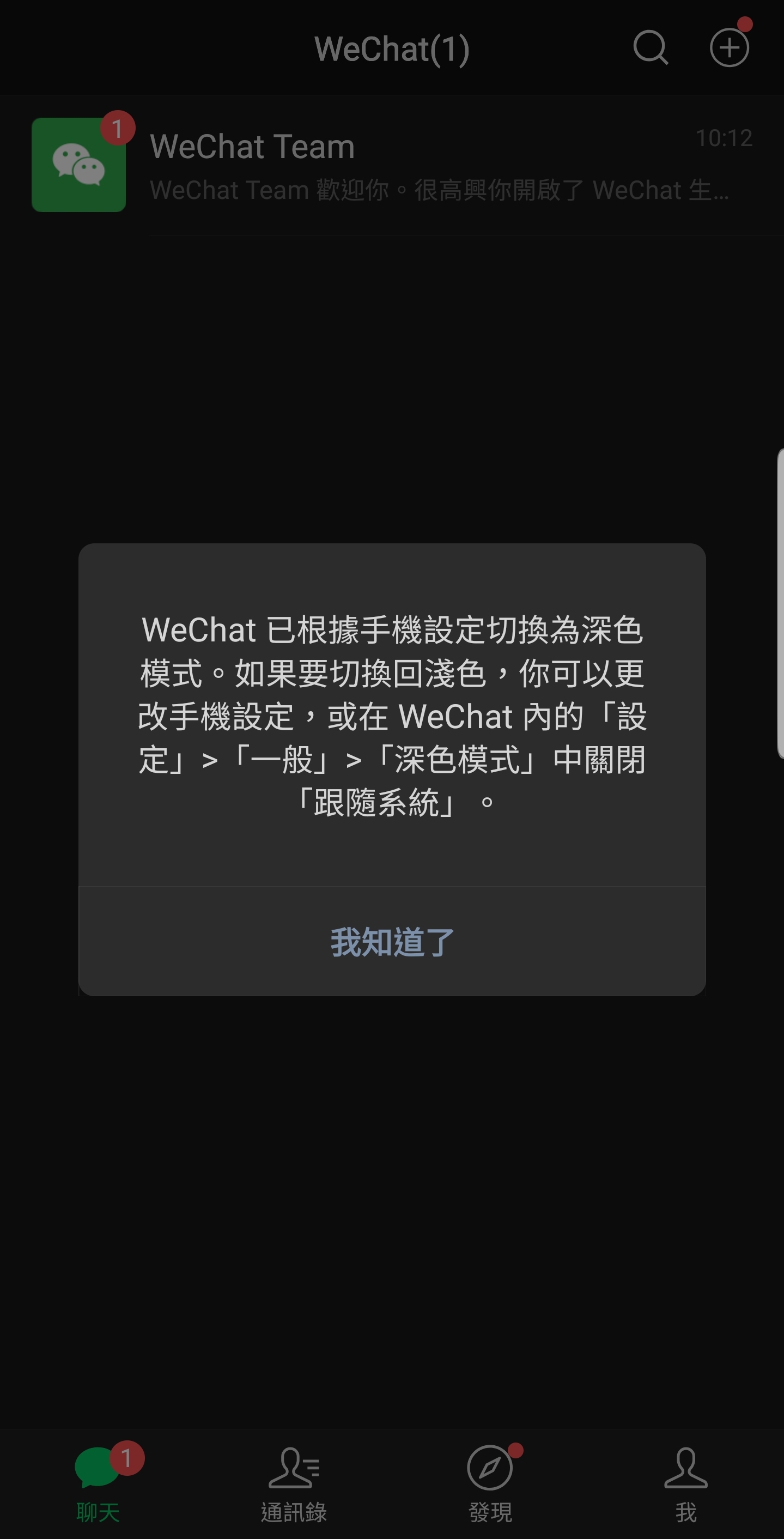Open the plus menu icon

[x=729, y=47]
